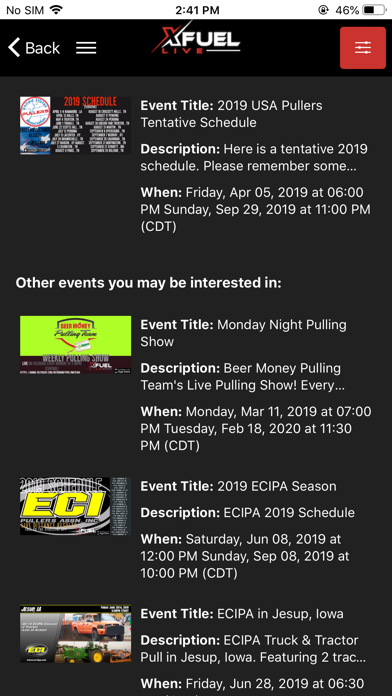
Task: View the 2019 ECIPA Season event
Action: click(x=196, y=529)
